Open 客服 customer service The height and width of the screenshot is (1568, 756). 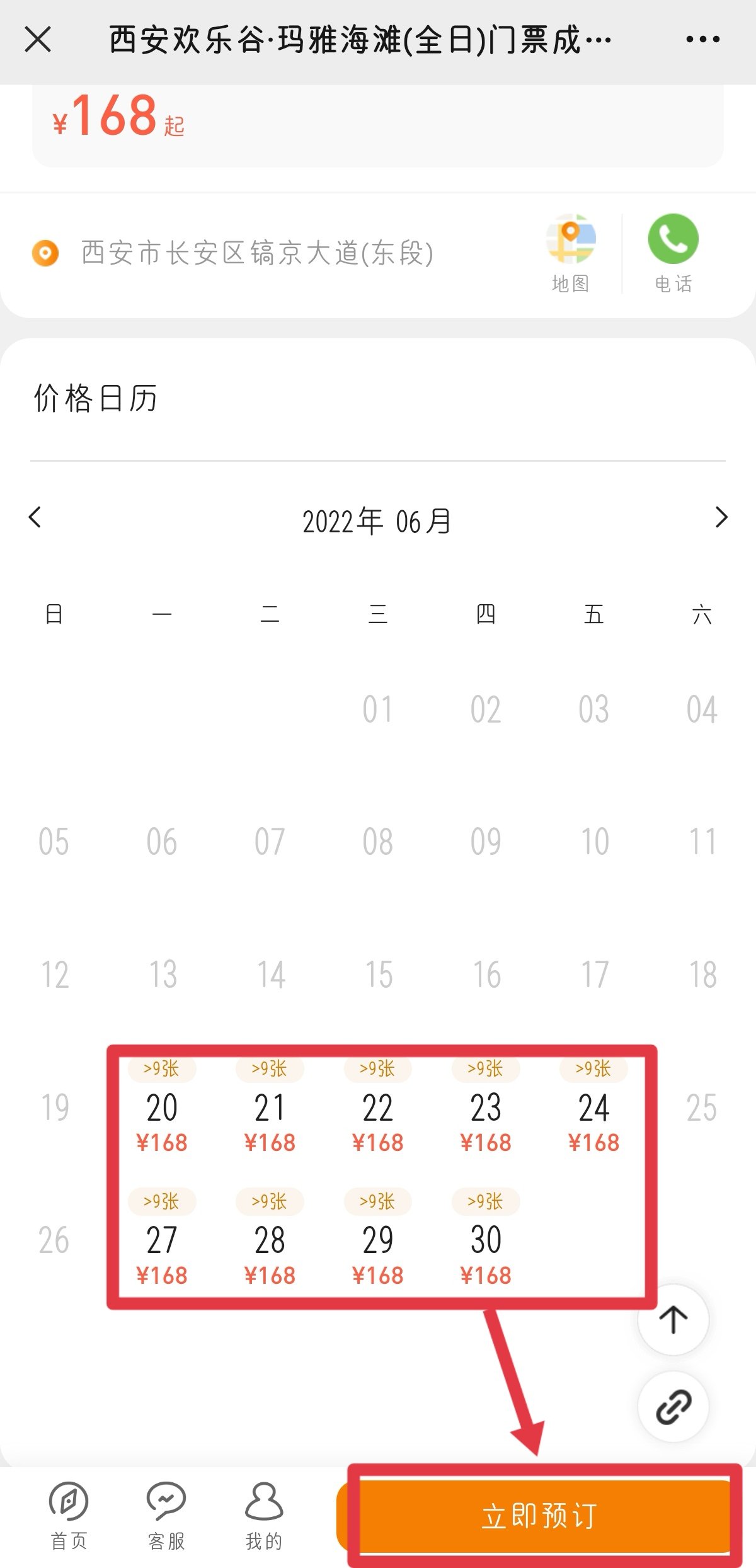tap(166, 1513)
